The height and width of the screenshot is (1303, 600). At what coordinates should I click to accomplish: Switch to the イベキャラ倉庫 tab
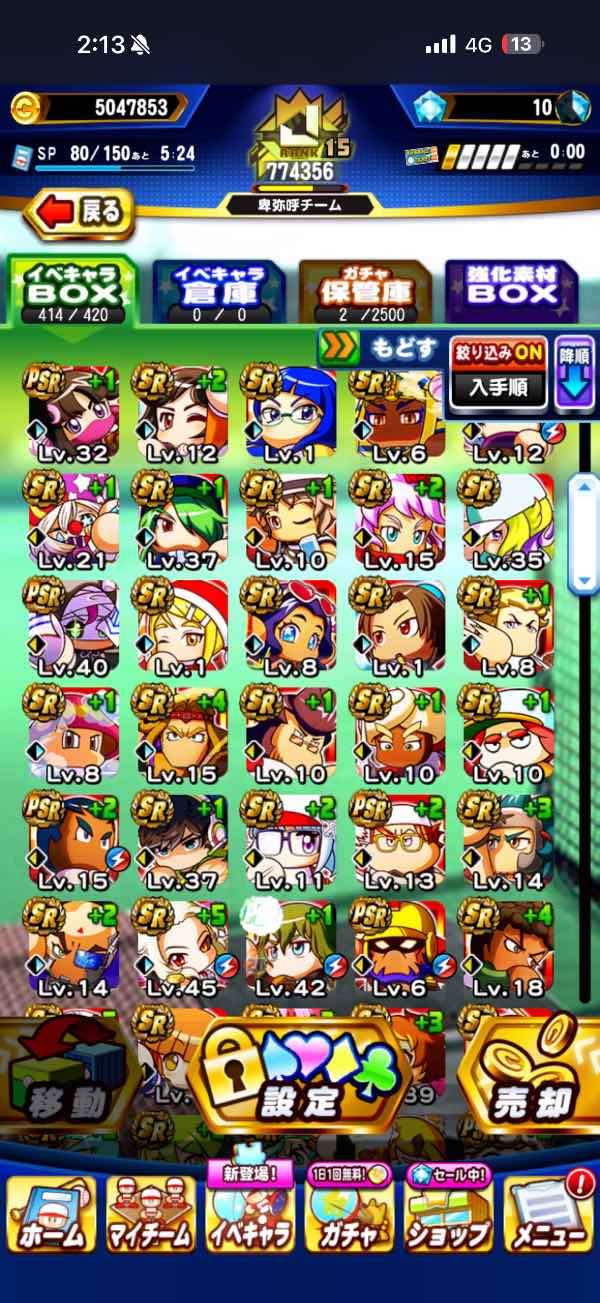pos(219,292)
